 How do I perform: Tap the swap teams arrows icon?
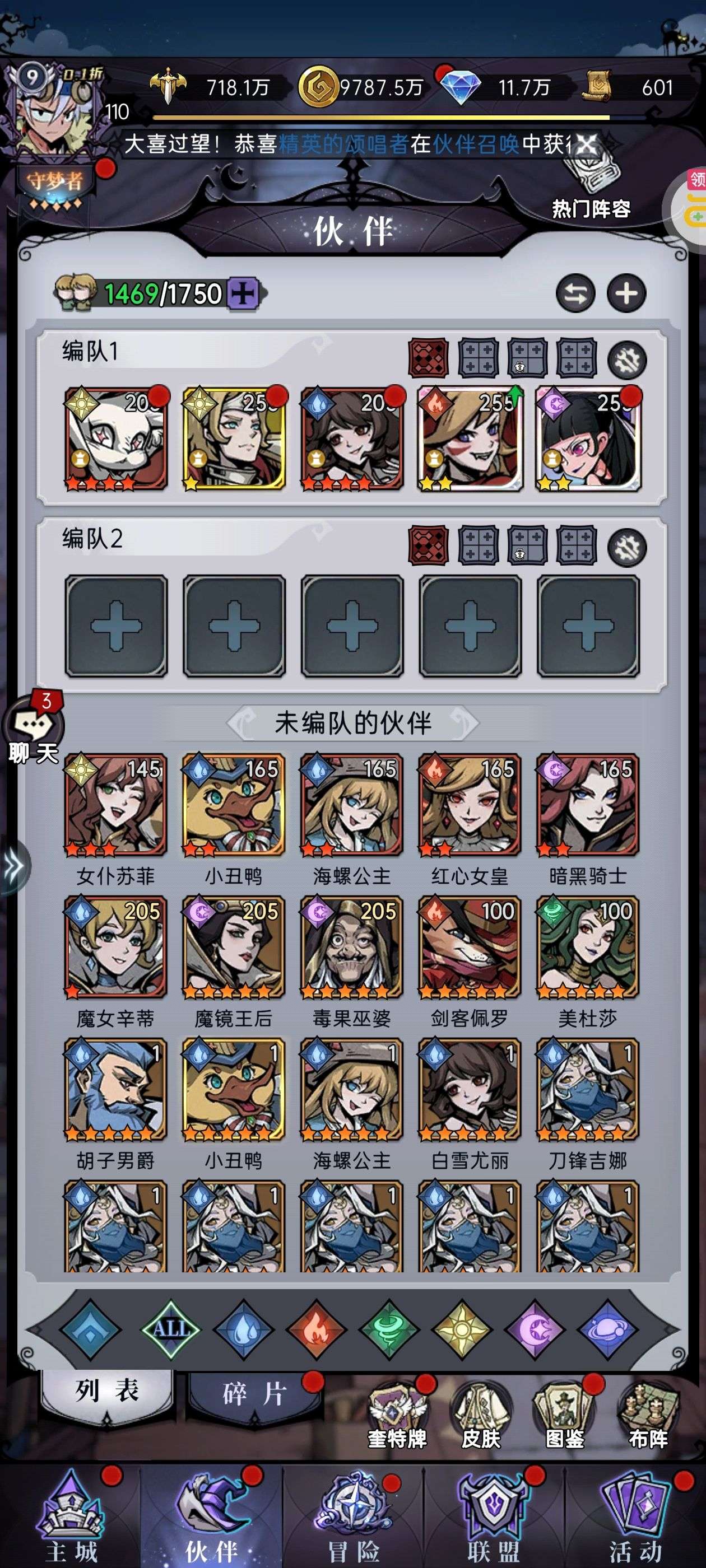[x=575, y=294]
